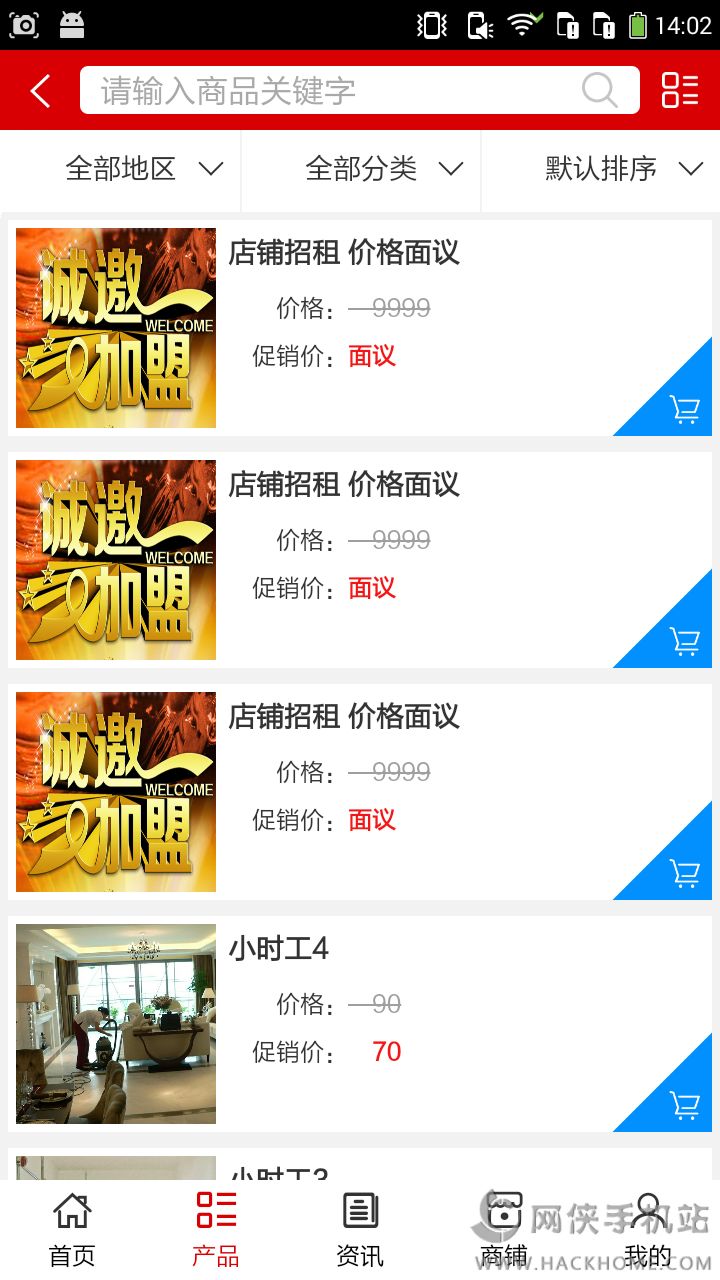The height and width of the screenshot is (1280, 720).
Task: Open the 资讯 tab
Action: tap(360, 1230)
